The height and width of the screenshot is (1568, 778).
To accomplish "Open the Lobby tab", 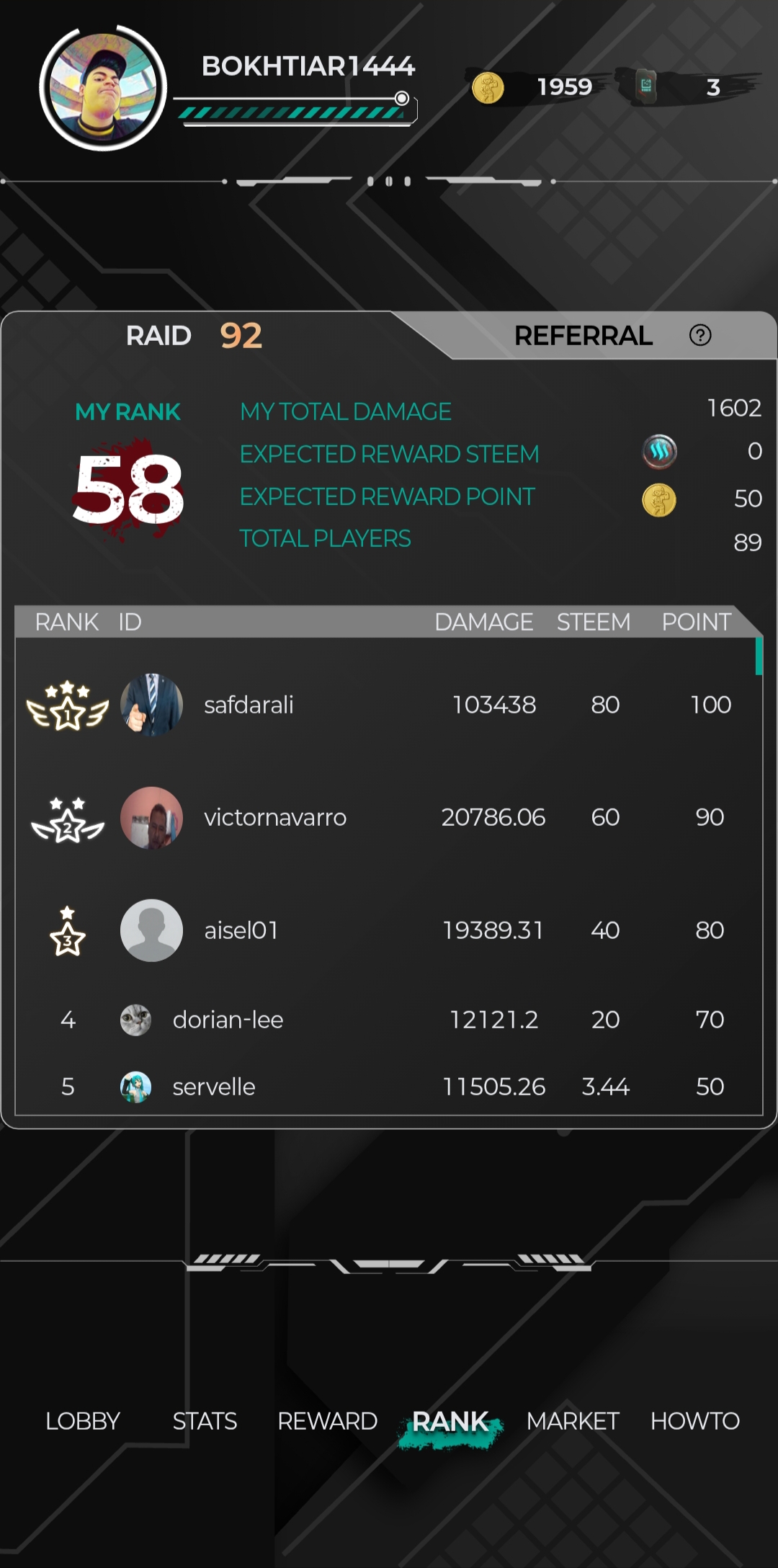I will click(x=83, y=1421).
